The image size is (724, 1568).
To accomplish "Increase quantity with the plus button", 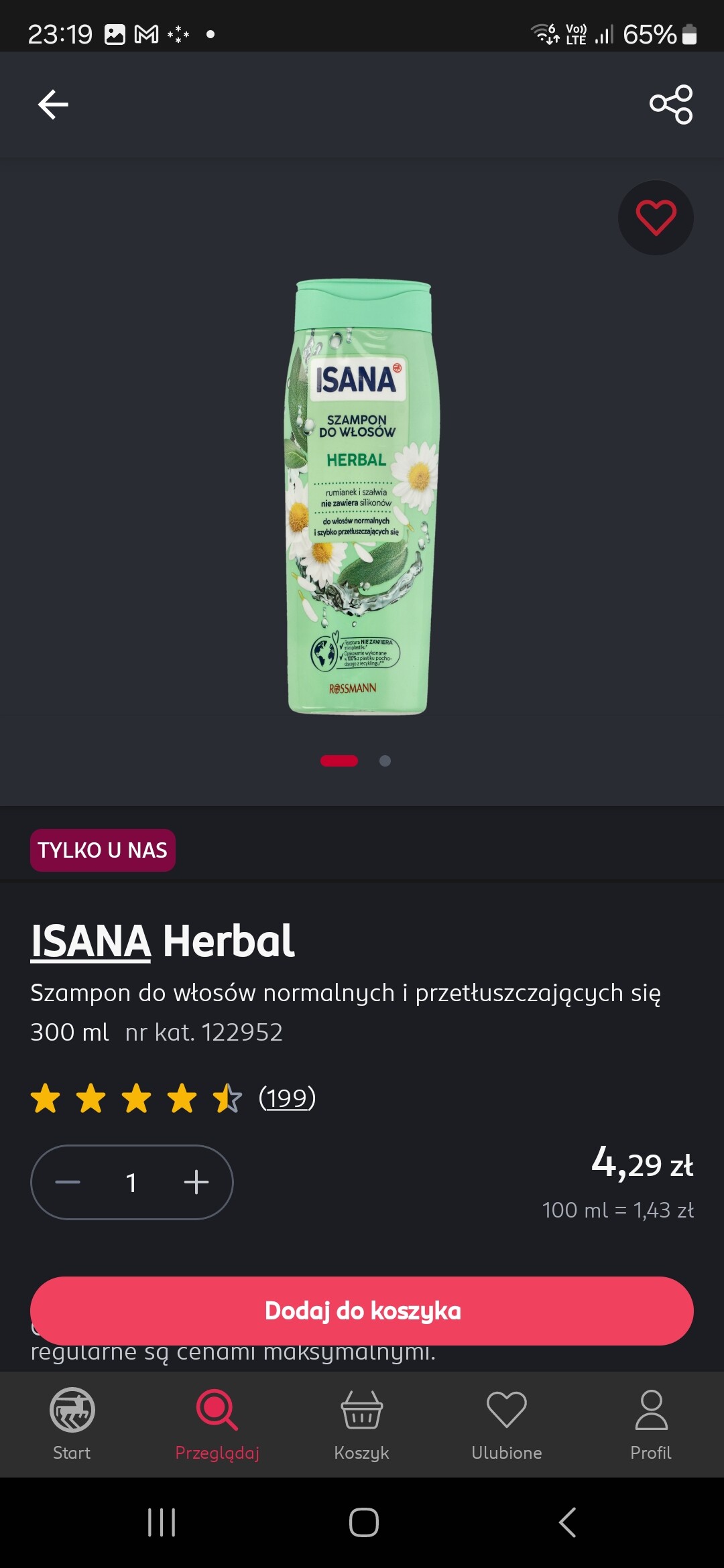I will tap(196, 1182).
